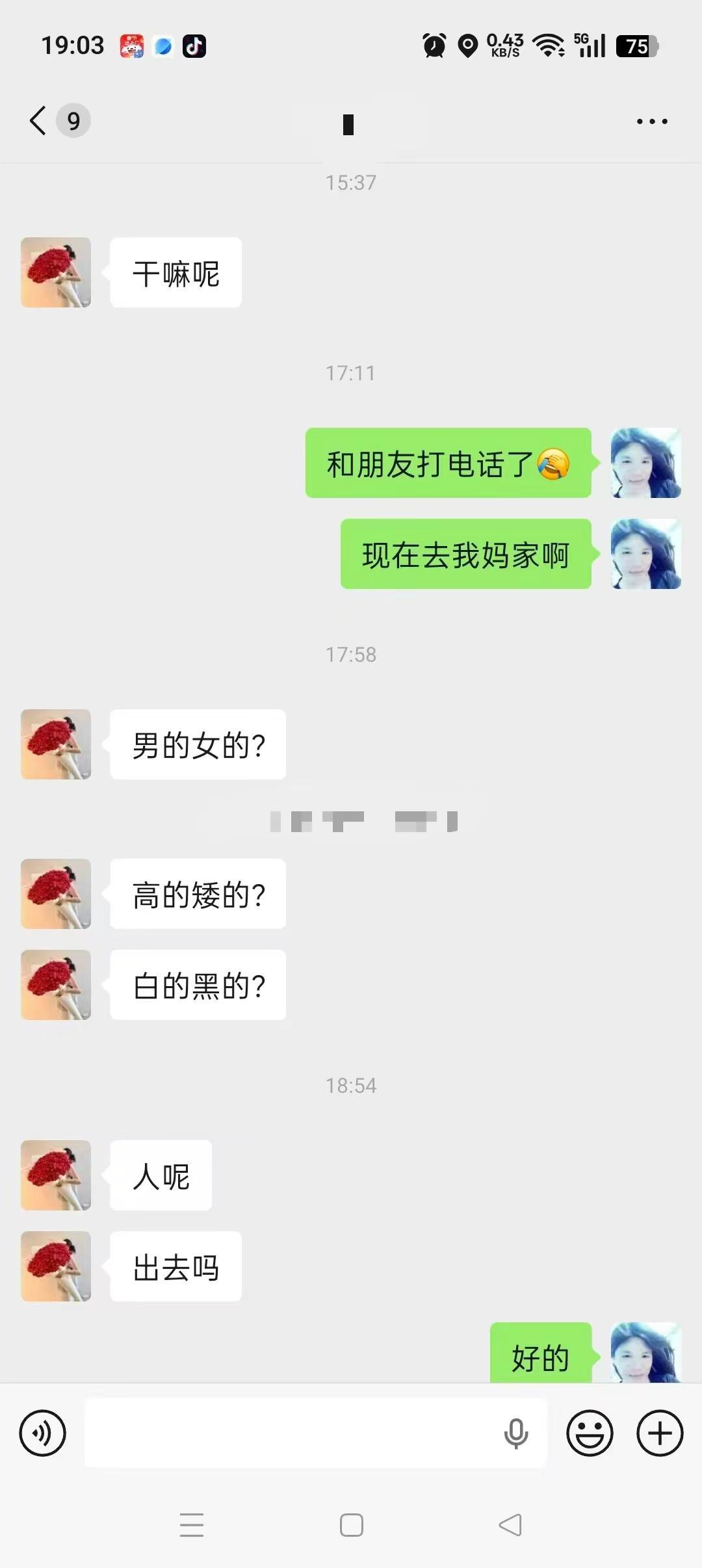Tap the Wi-Fi indicator in status bar
Viewport: 702px width, 1568px height.
[x=548, y=46]
